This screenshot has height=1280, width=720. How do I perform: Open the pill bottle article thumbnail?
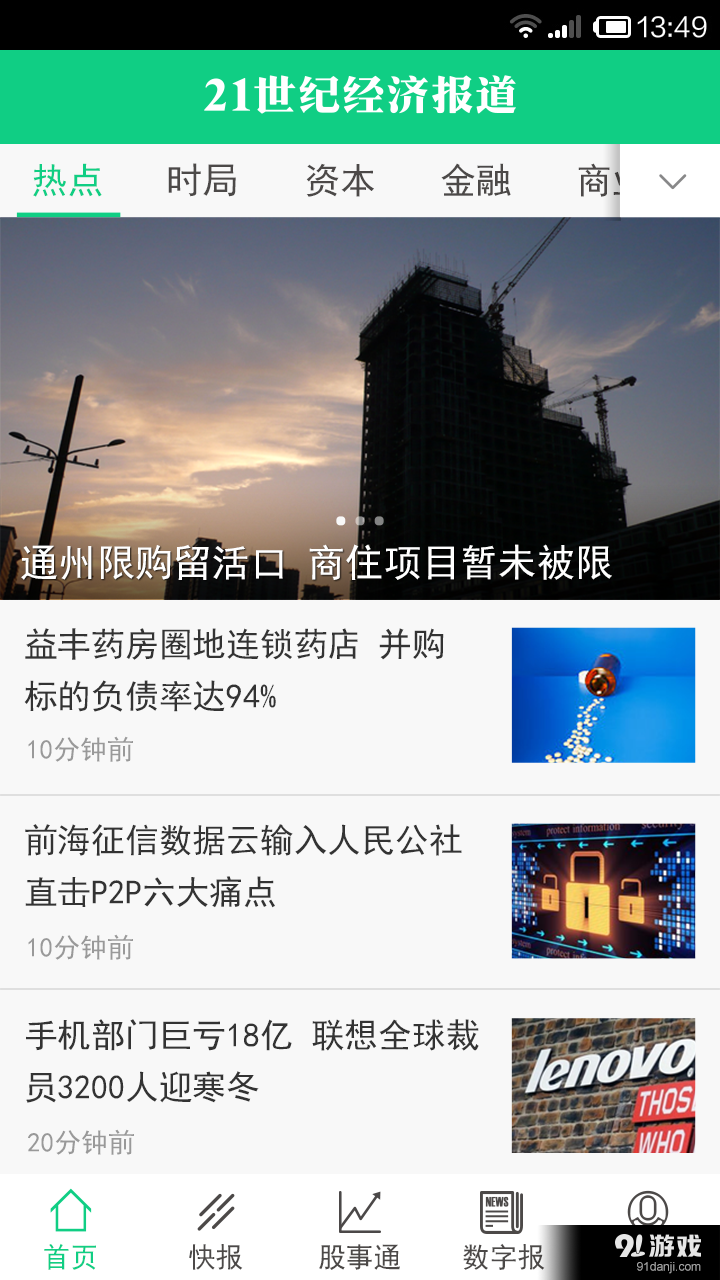603,695
